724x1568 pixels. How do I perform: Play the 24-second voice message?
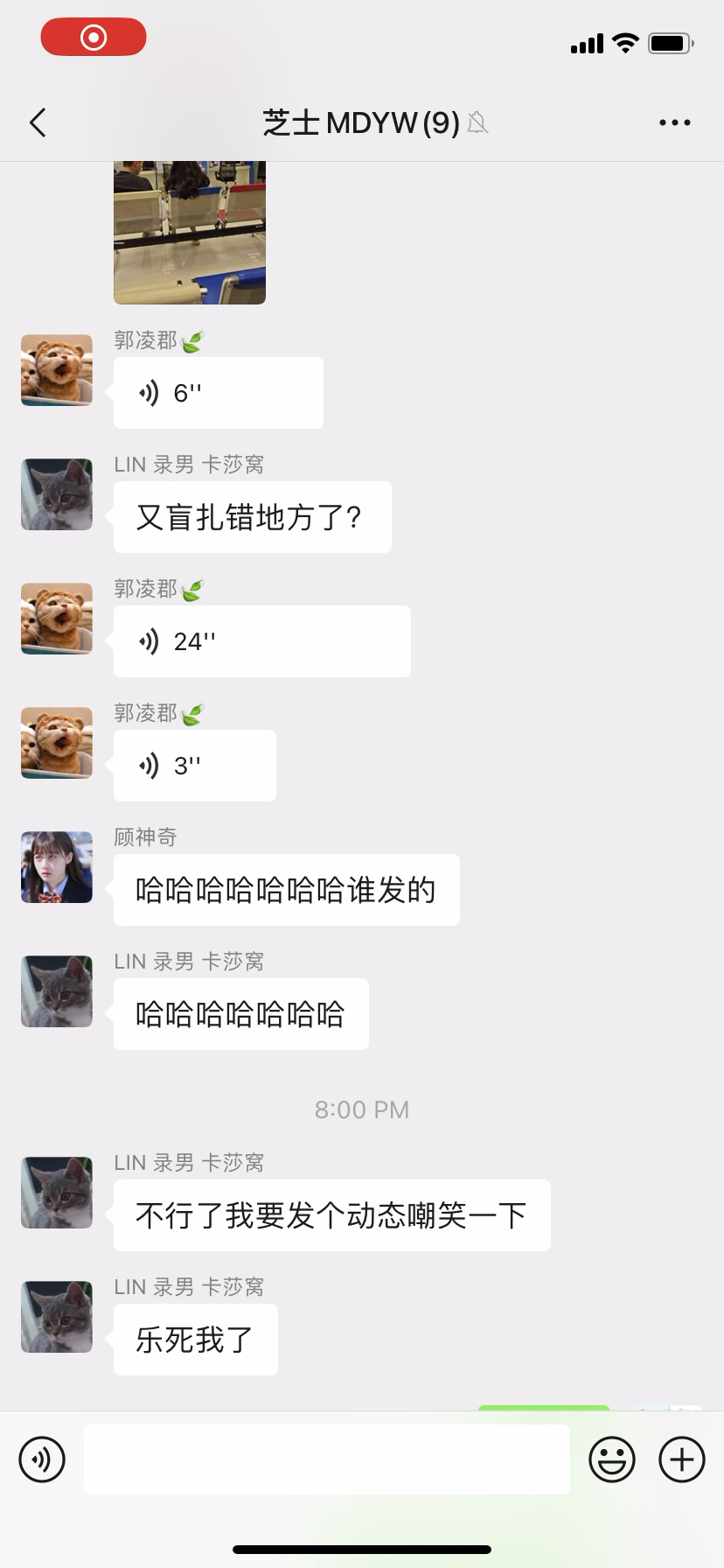[261, 641]
